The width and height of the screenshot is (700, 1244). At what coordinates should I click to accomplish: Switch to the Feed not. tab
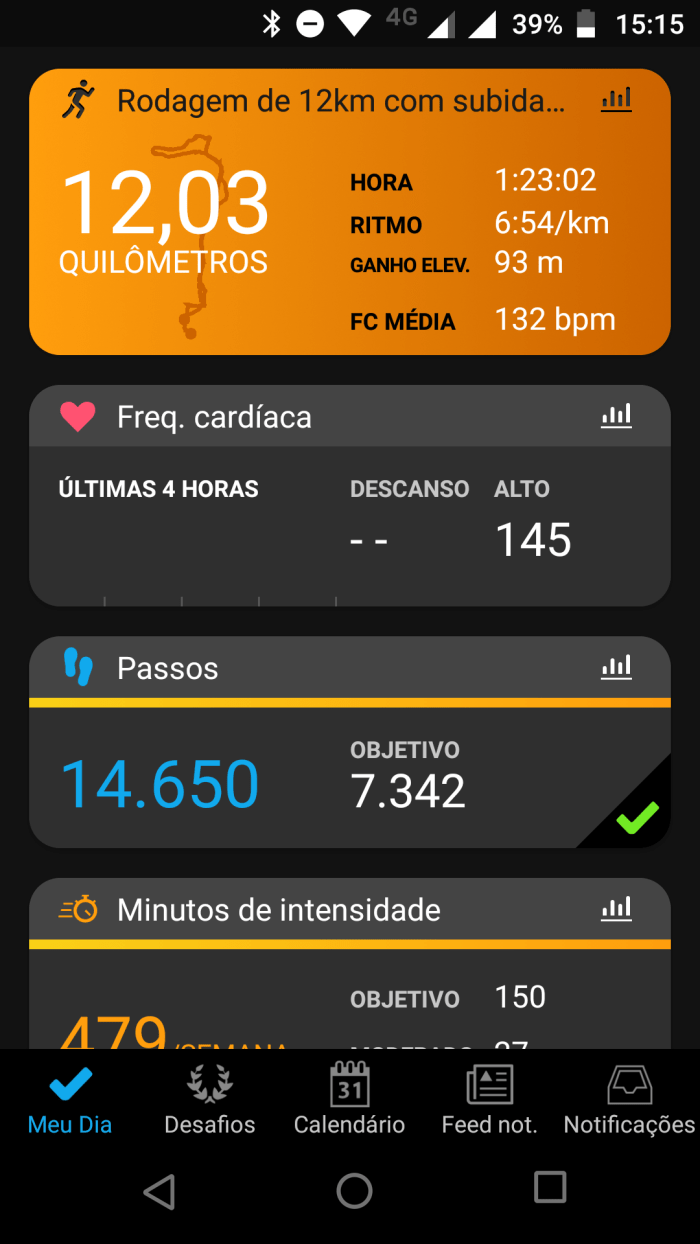coord(489,1100)
